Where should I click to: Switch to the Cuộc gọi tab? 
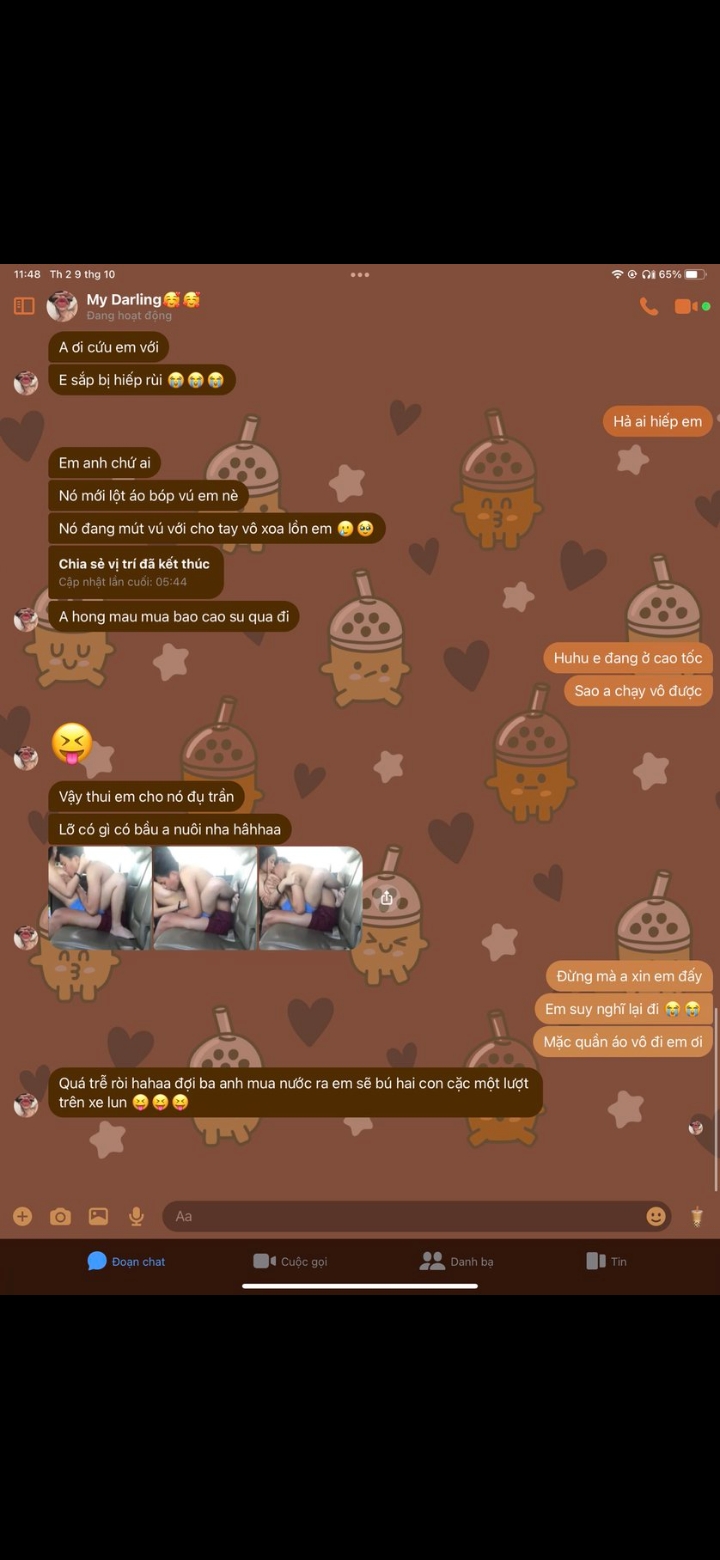[x=290, y=1261]
